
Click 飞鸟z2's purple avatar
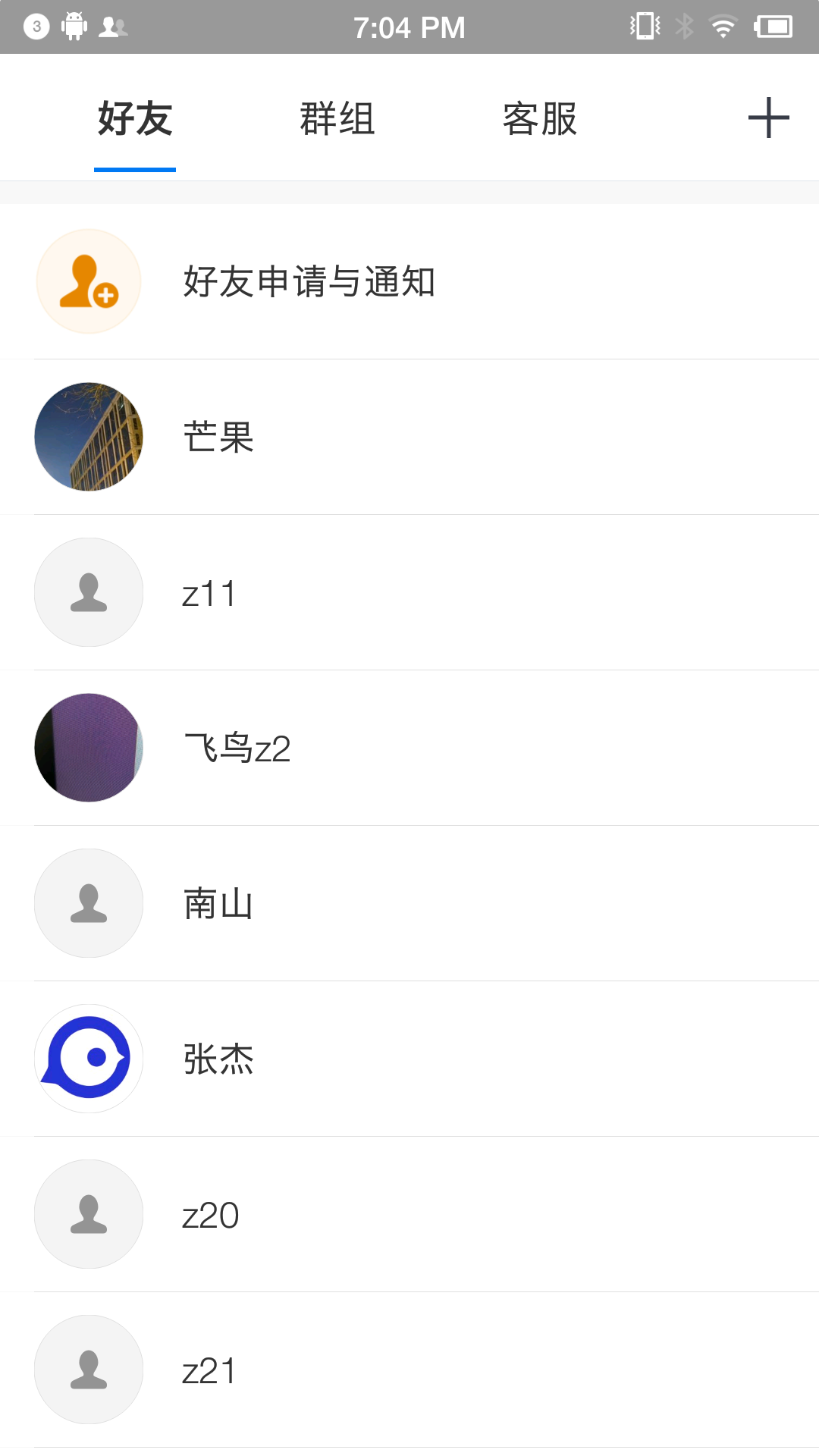tap(88, 748)
